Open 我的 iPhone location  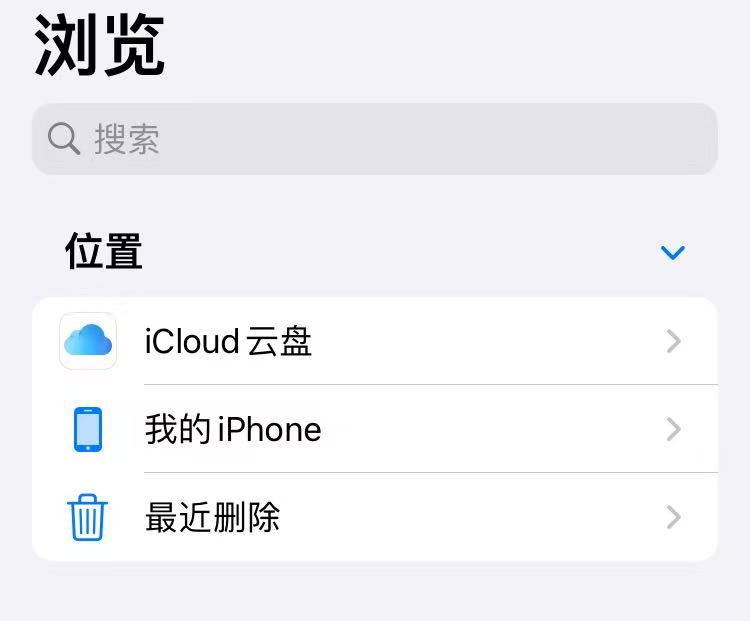[x=374, y=430]
